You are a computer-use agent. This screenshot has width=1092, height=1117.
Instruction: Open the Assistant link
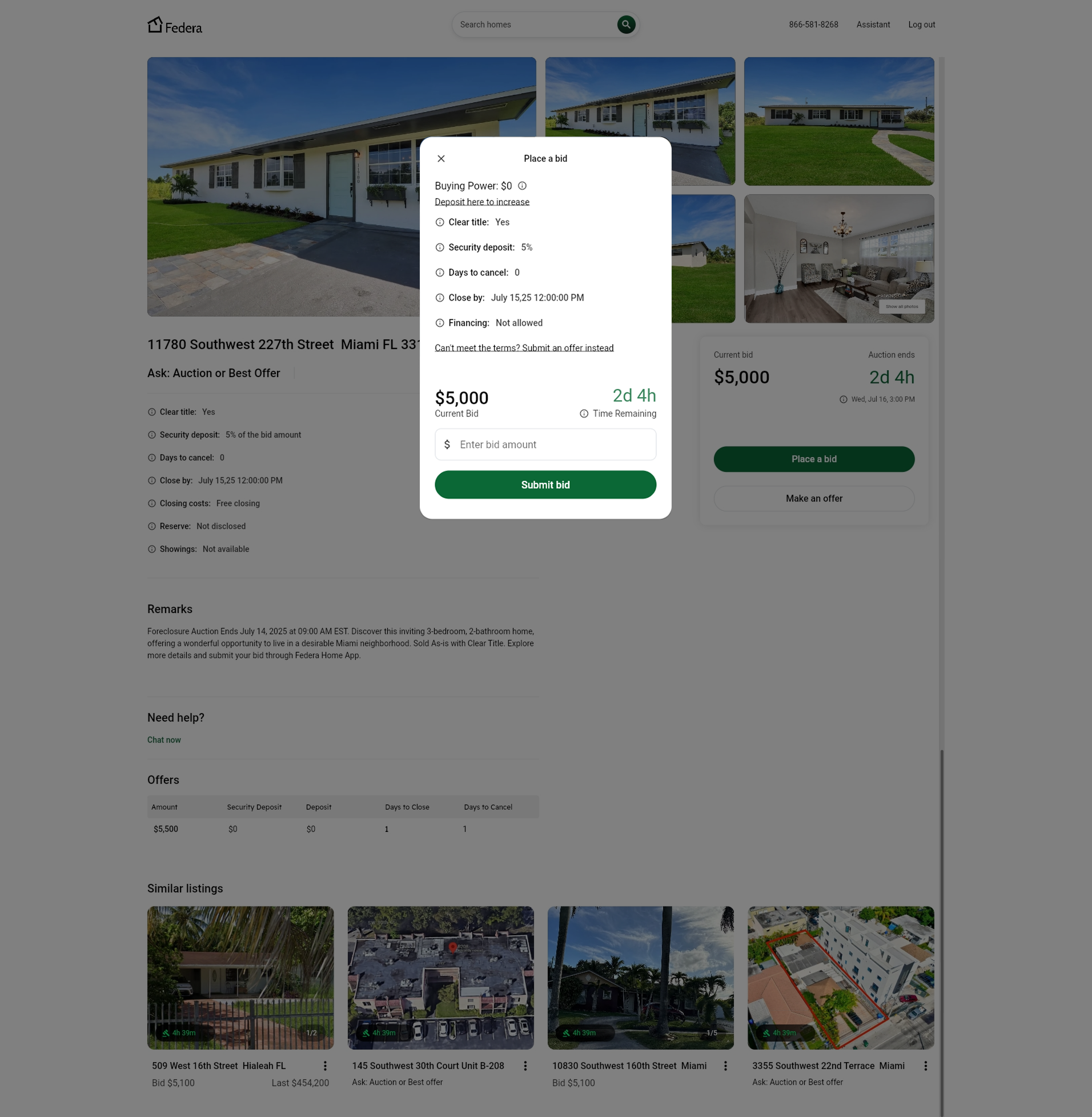872,25
